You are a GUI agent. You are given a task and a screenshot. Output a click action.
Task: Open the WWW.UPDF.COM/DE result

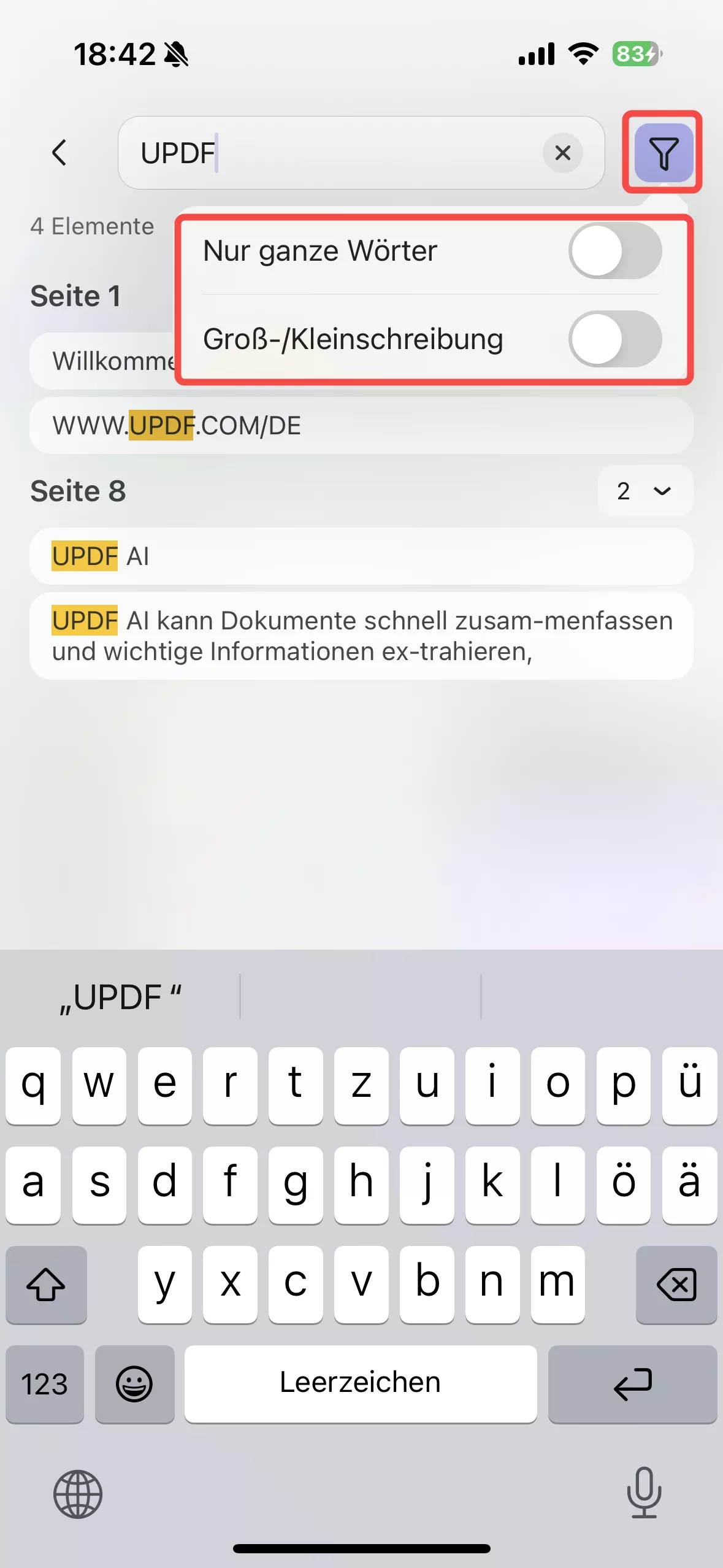coord(362,425)
